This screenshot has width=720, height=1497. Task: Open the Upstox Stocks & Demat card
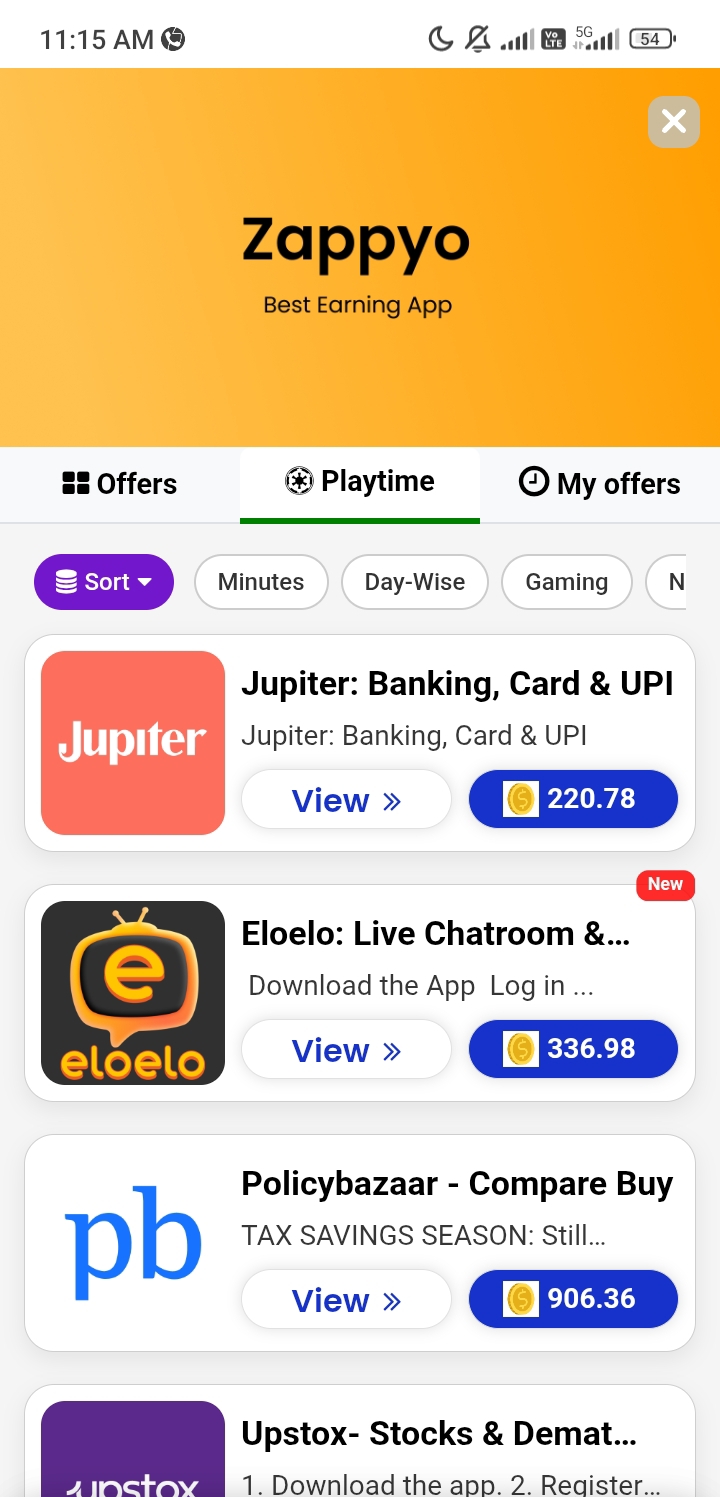pos(438,1440)
